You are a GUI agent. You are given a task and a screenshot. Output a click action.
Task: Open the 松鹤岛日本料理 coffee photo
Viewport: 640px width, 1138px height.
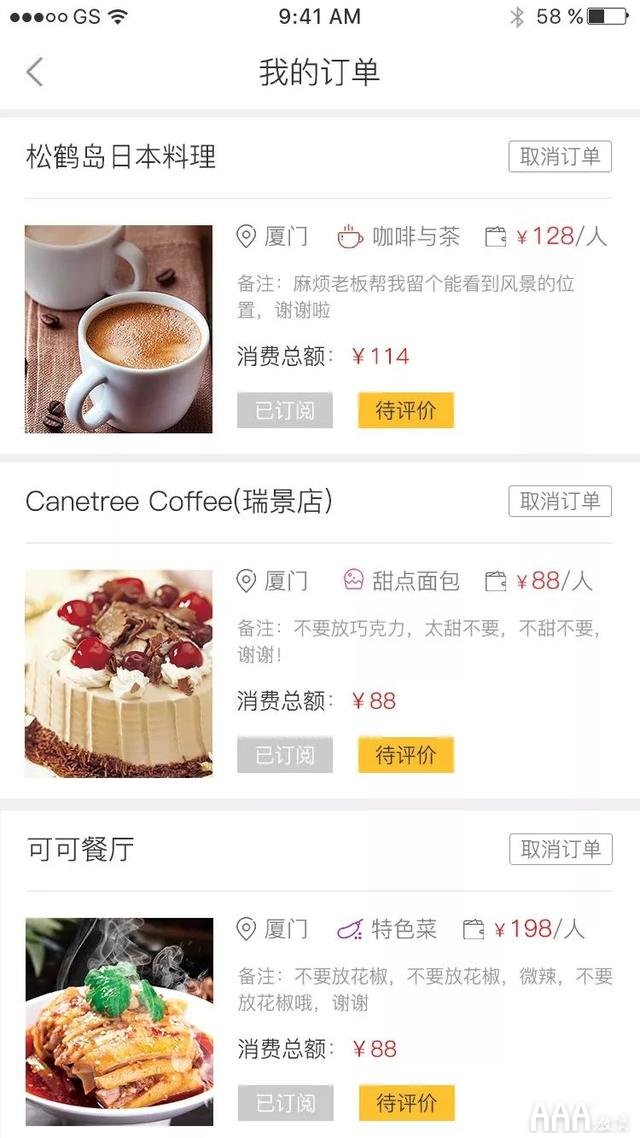pos(119,329)
